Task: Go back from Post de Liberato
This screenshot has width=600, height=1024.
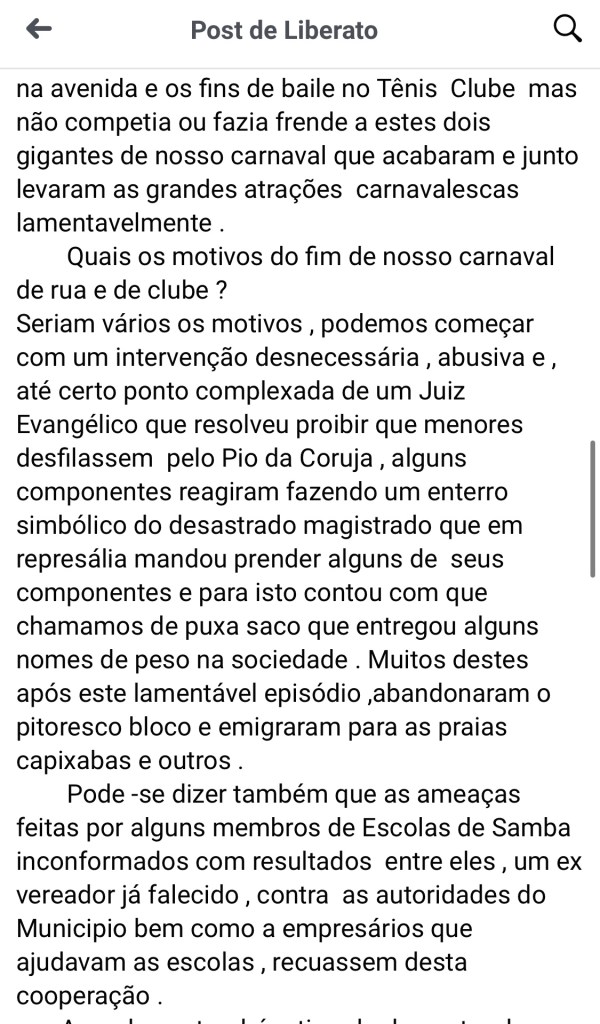Action: pos(38,30)
